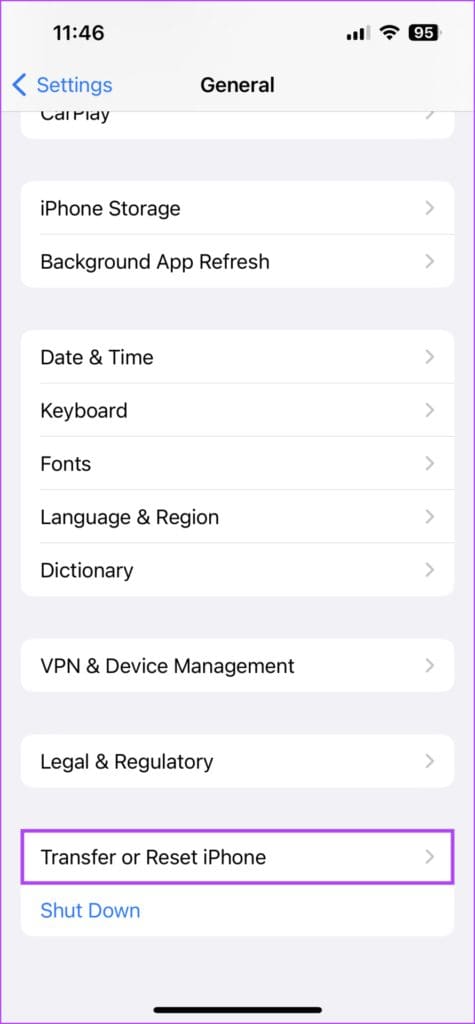The width and height of the screenshot is (475, 1024).
Task: Tap Shut Down
Action: 90,910
